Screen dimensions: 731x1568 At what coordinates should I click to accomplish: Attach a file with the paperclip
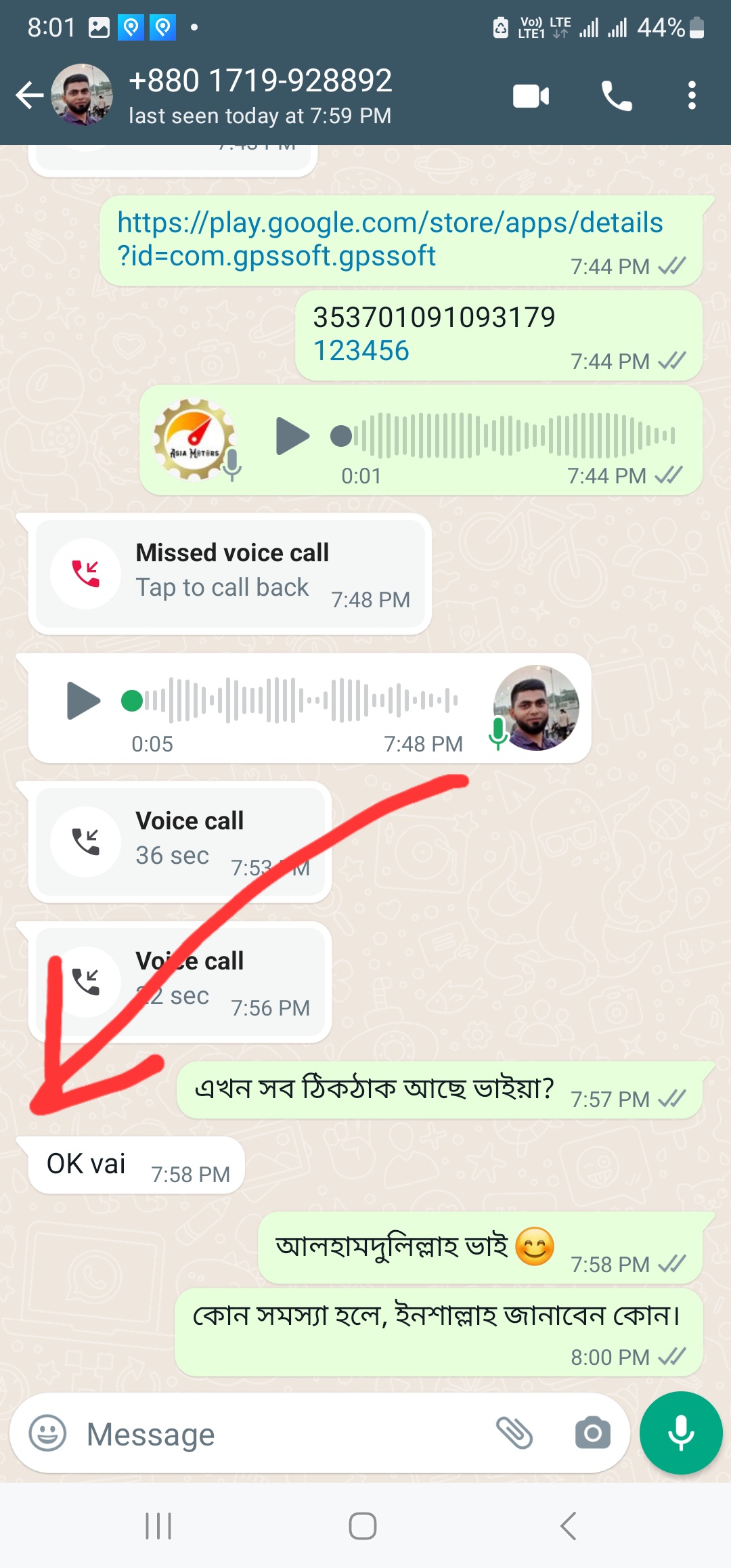[514, 1433]
